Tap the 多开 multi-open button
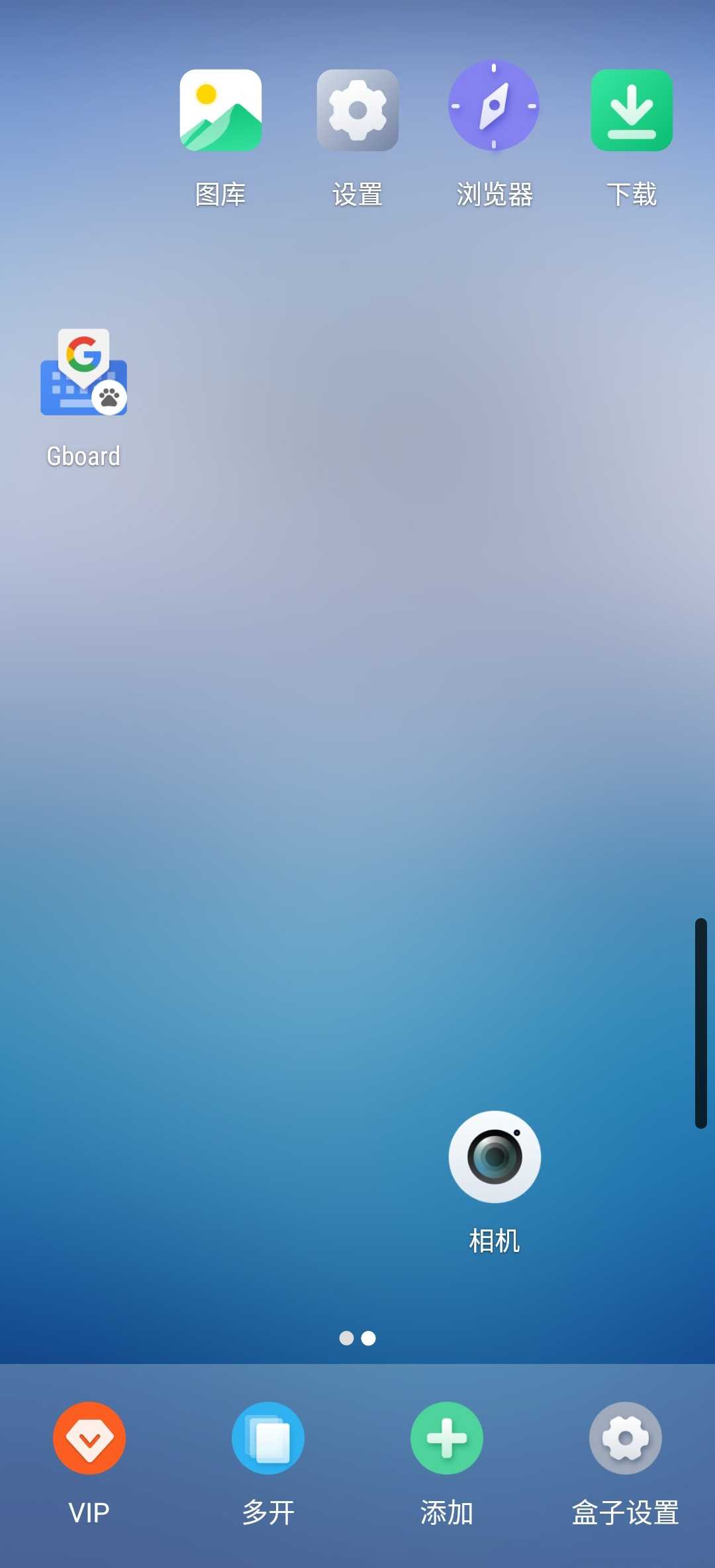Screen dimensions: 715x1568 coord(268,1438)
